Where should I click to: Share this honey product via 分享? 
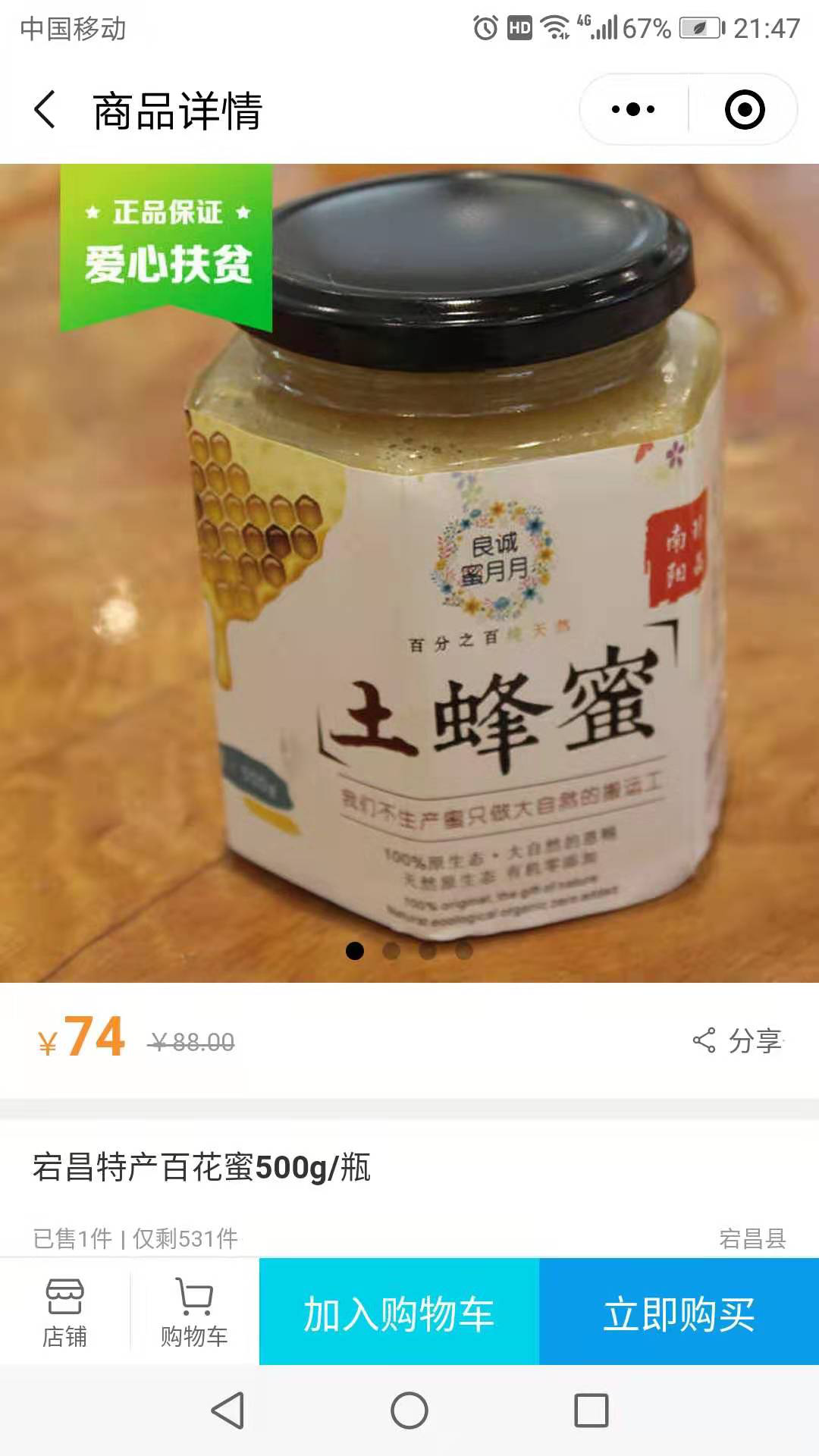737,1040
